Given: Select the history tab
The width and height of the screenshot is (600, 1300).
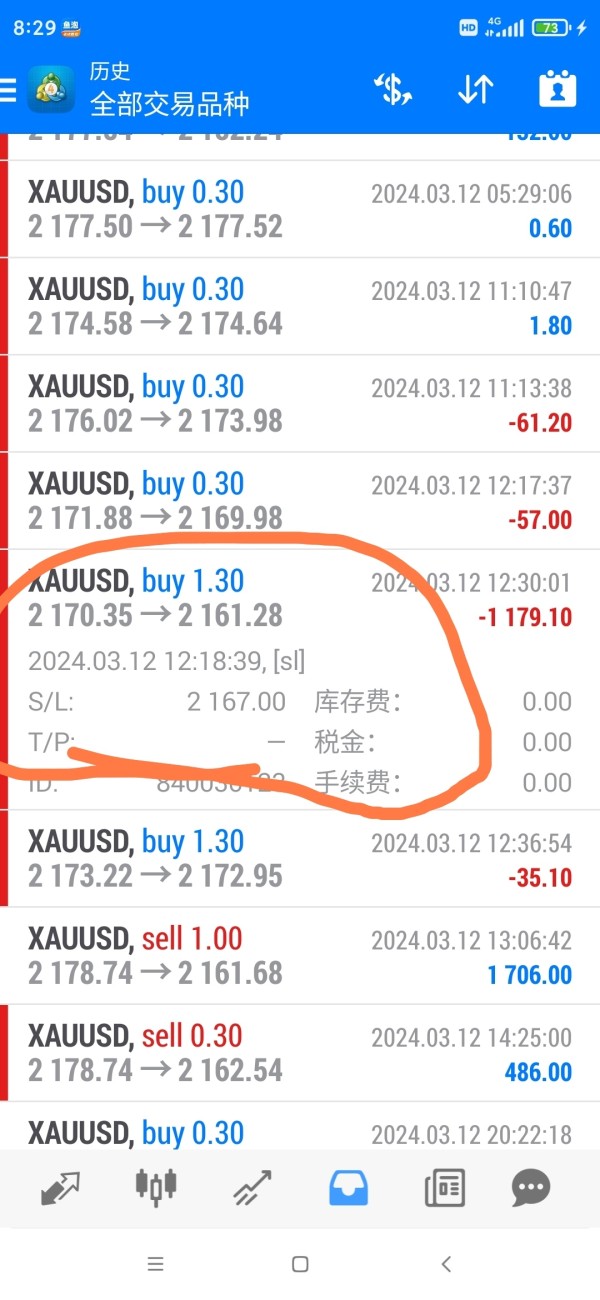Looking at the screenshot, I should coord(348,1187).
